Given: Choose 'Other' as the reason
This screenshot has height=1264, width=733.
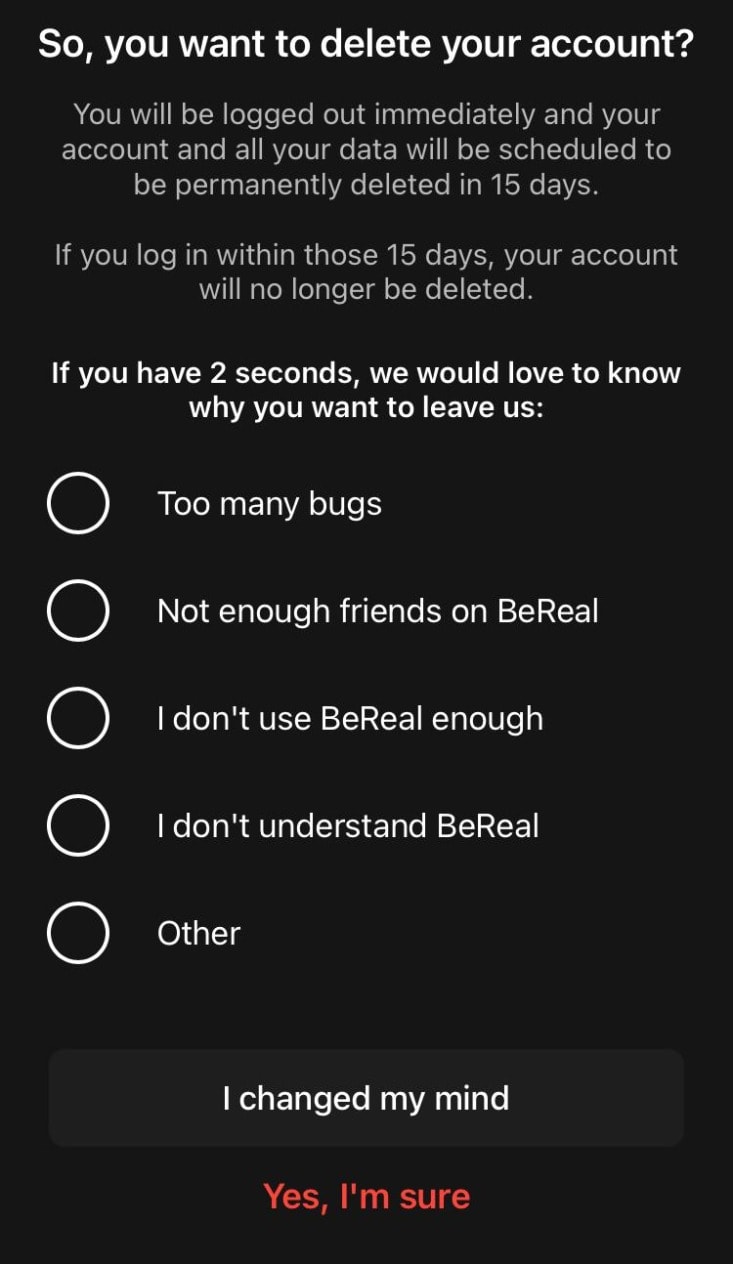Looking at the screenshot, I should (78, 933).
